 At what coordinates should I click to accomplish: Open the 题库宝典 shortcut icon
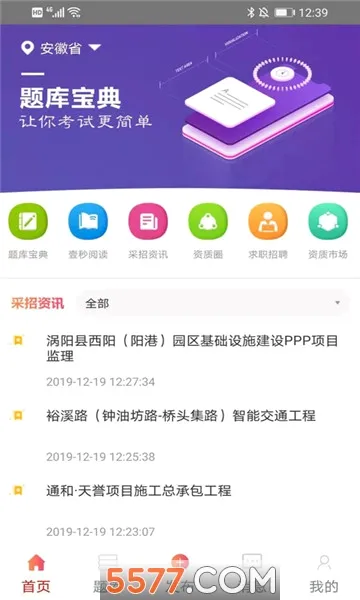click(x=28, y=222)
